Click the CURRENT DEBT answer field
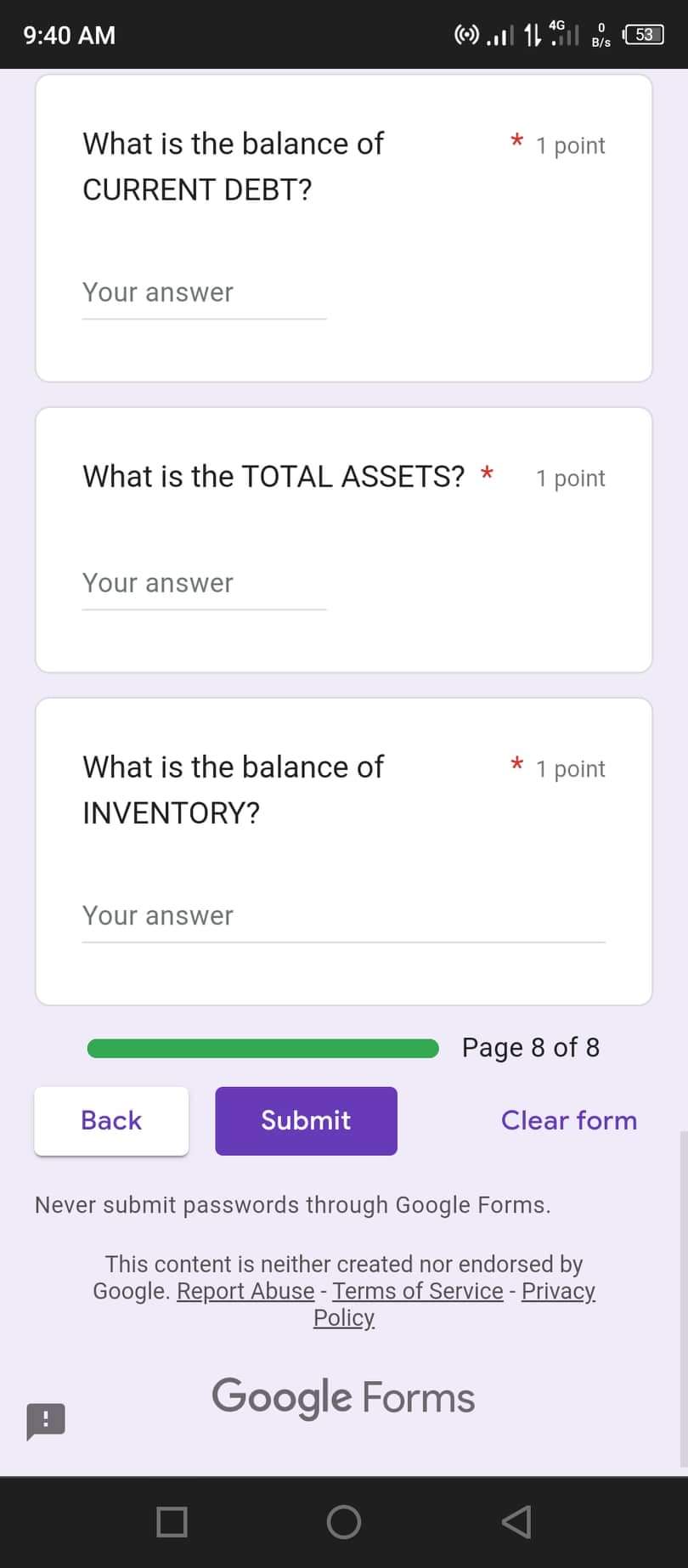688x1568 pixels. 204,293
